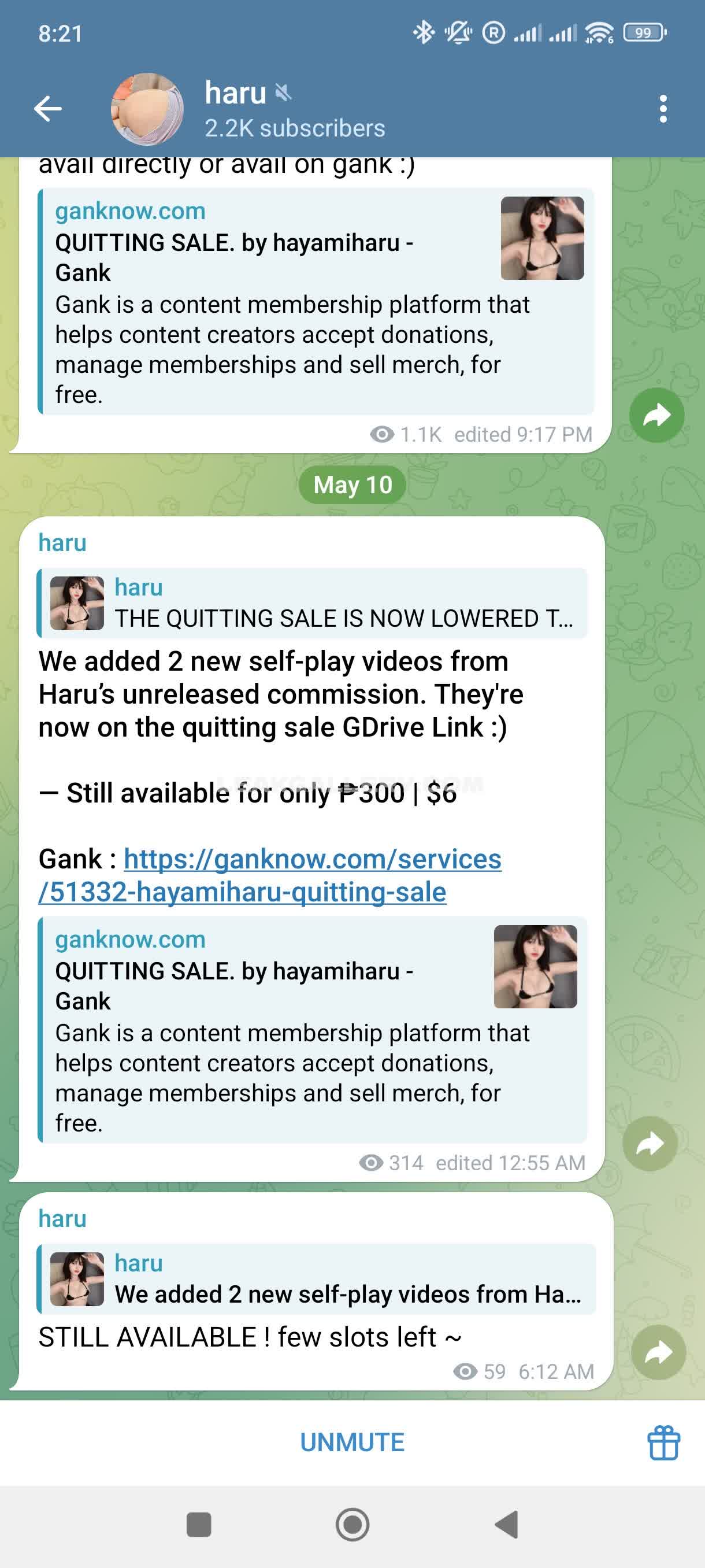705x1568 pixels.
Task: Forward the STILL AVAILABLE post
Action: [658, 1352]
